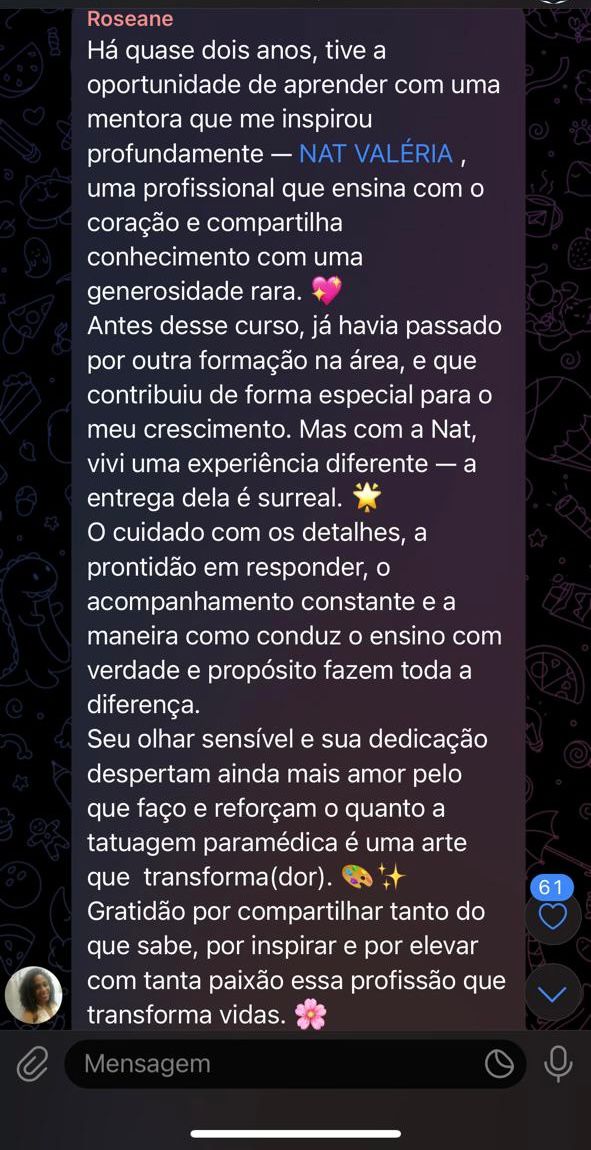
Task: Tap the sender name Roseane
Action: tap(130, 19)
